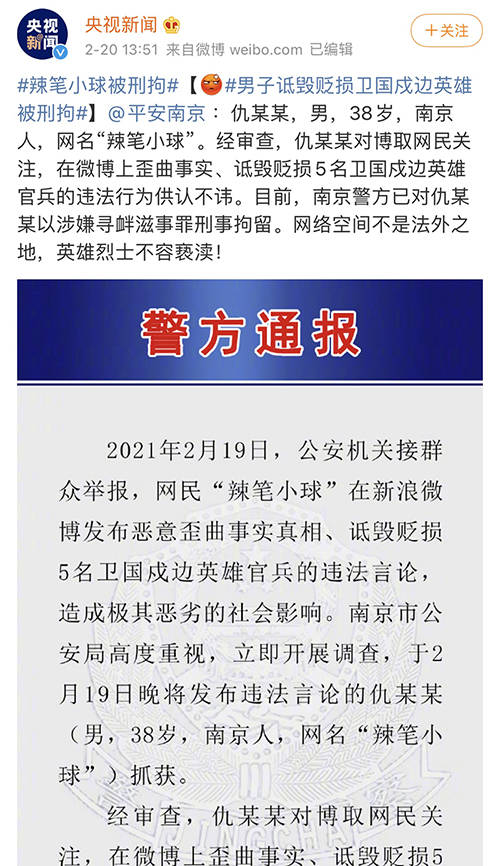Open the 央视新闻 account name
Viewport: 500px width, 866px height.
coord(121,24)
